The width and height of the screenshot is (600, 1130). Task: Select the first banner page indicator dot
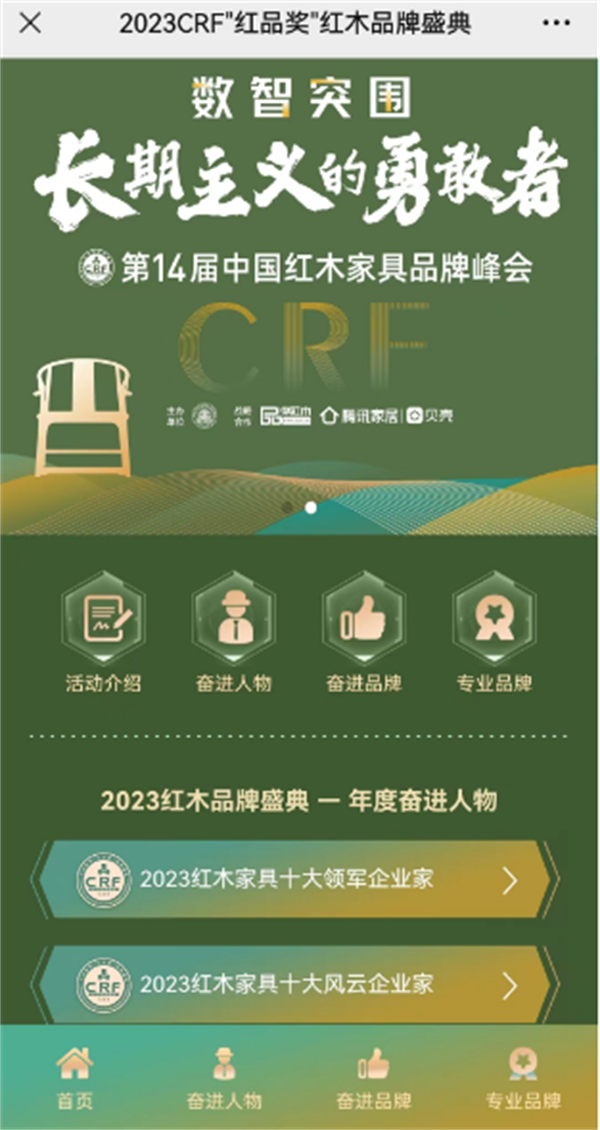coord(288,507)
